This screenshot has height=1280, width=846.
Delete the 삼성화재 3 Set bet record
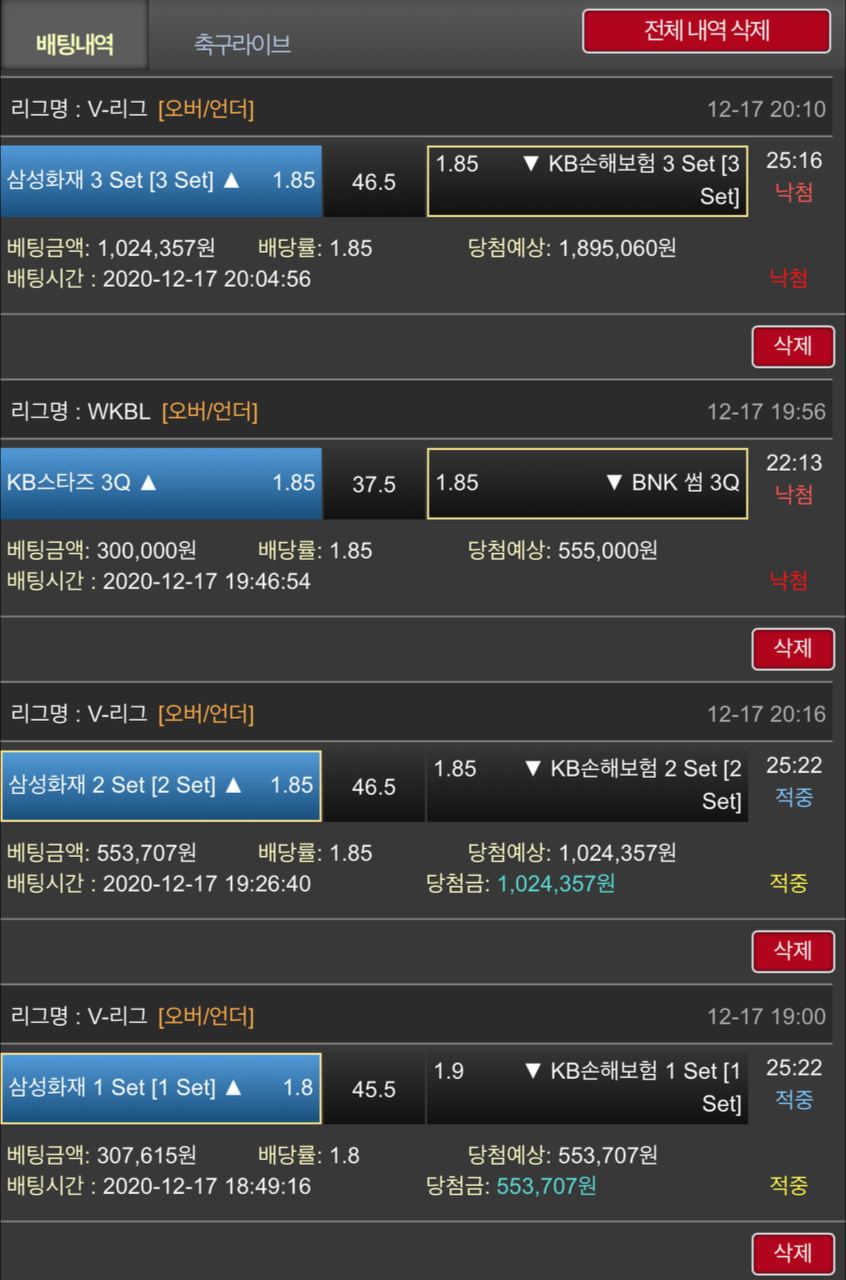pyautogui.click(x=792, y=346)
